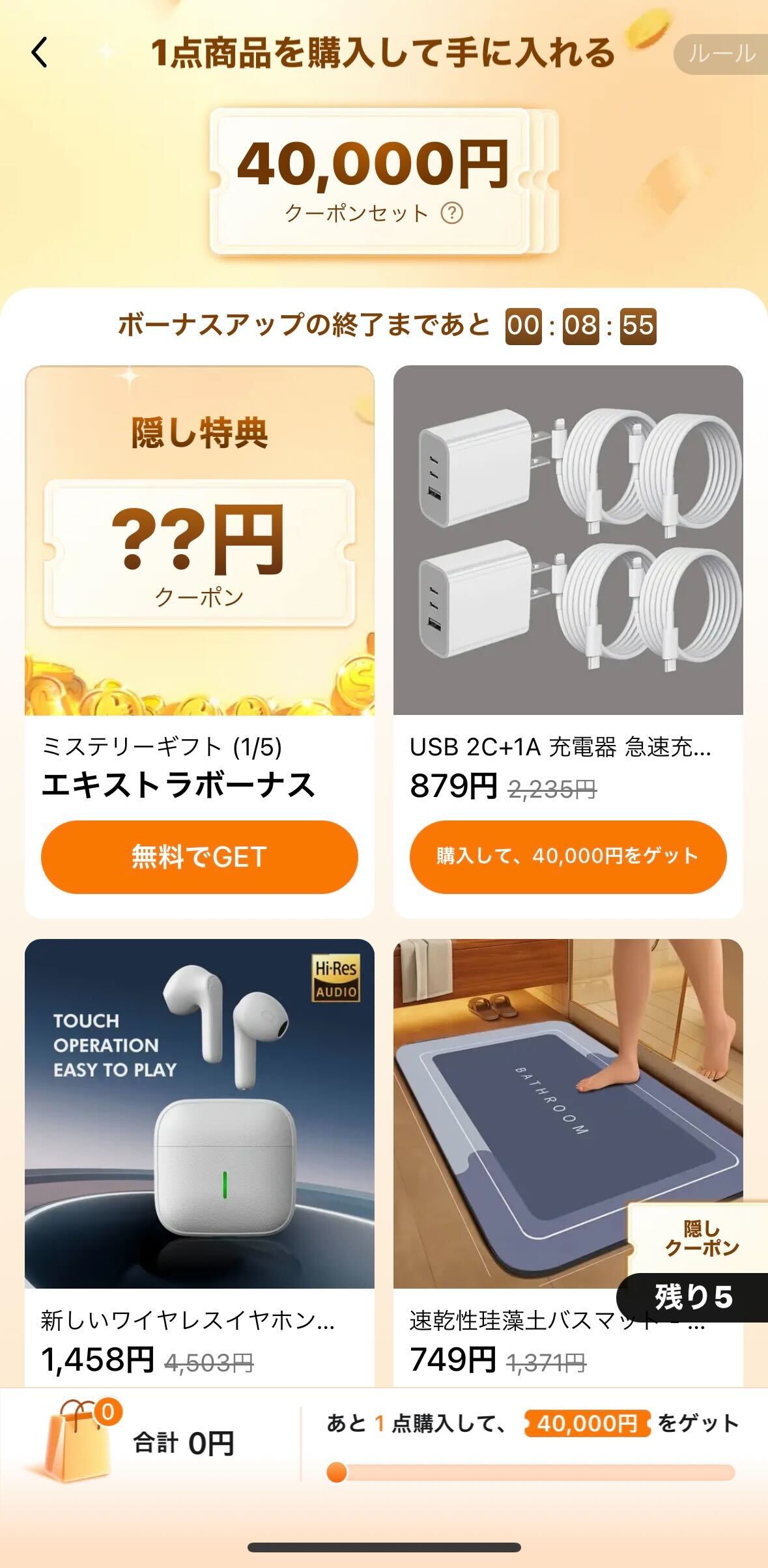Open the help icon beside クーポンセット
The height and width of the screenshot is (1568, 768).
click(451, 213)
